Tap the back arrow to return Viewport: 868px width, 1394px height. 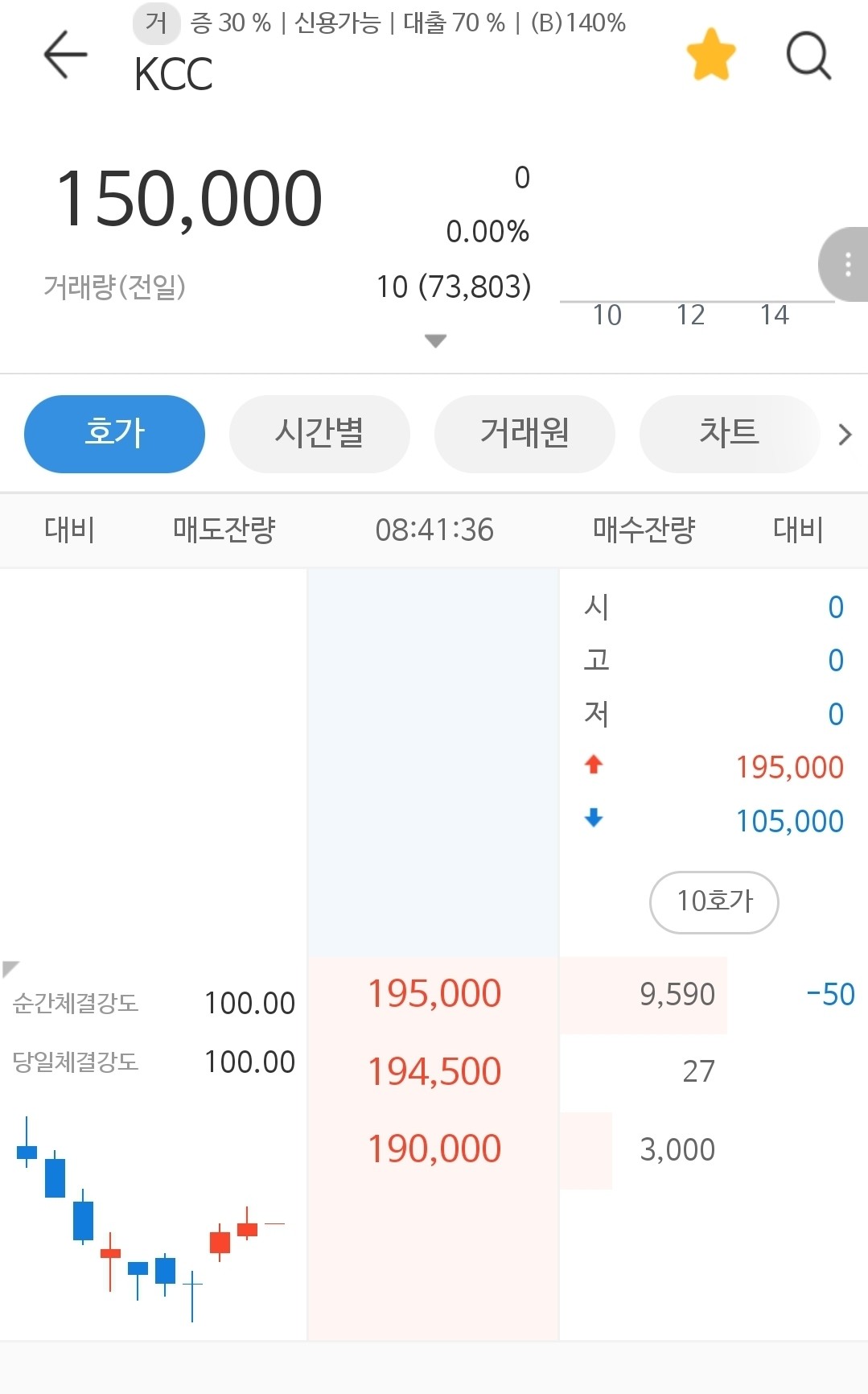(66, 54)
